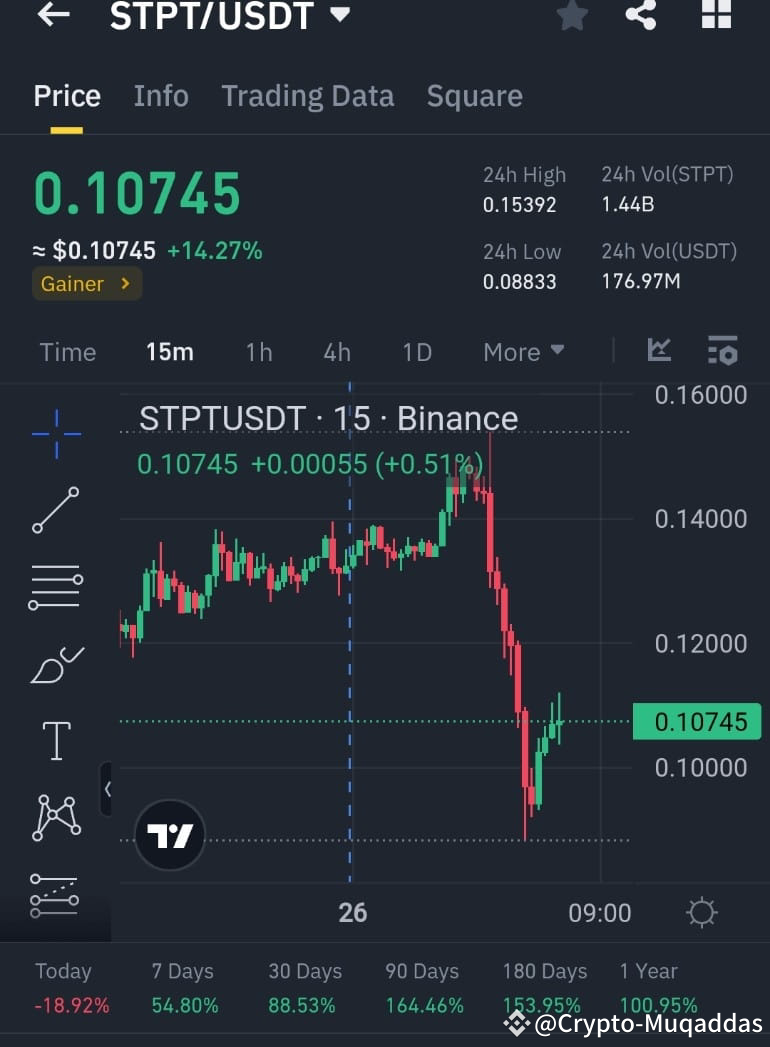Click the TradingView logo on the chart
770x1047 pixels.
point(168,833)
